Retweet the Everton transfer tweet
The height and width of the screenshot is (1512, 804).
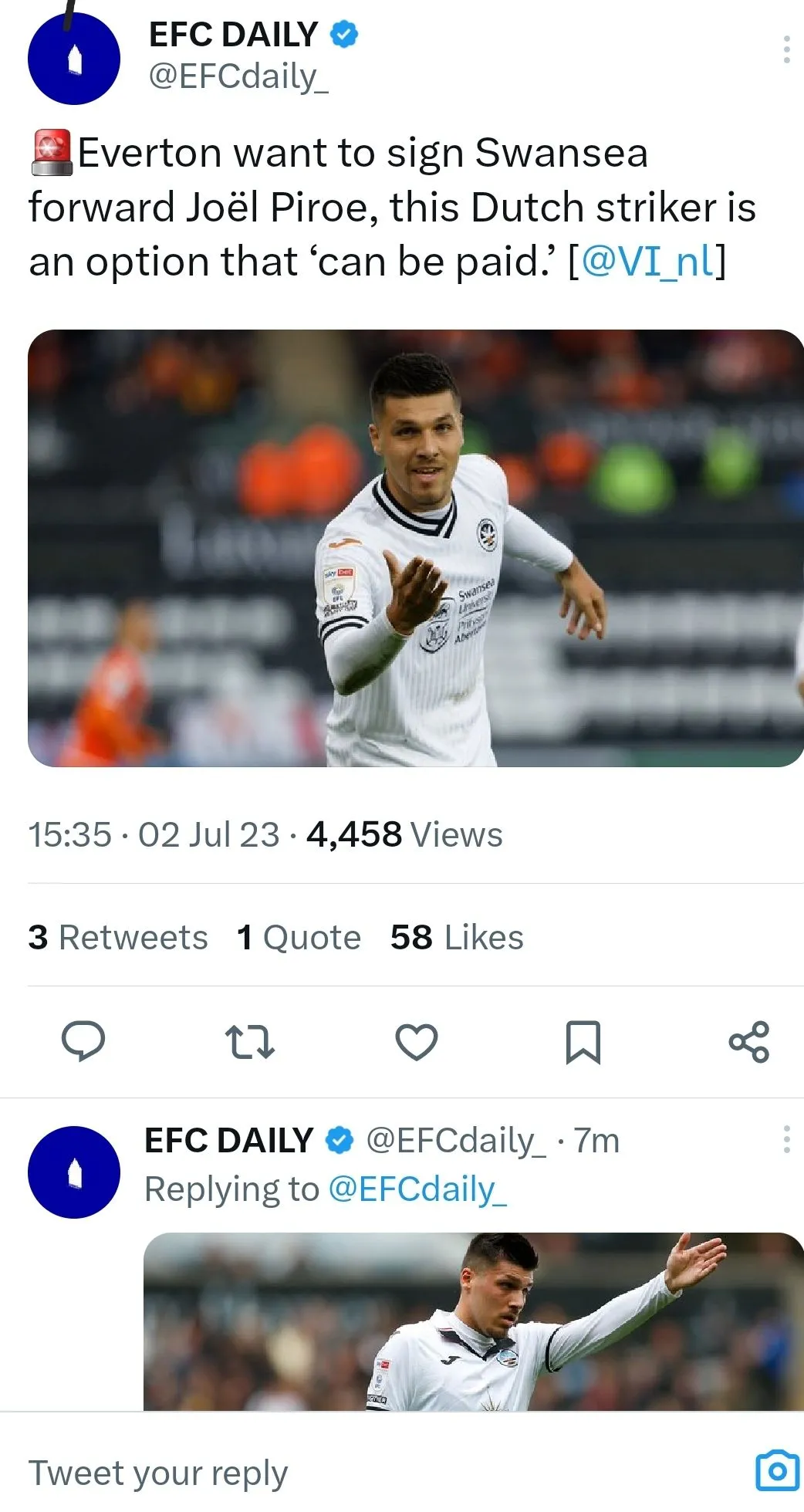coord(249,1042)
